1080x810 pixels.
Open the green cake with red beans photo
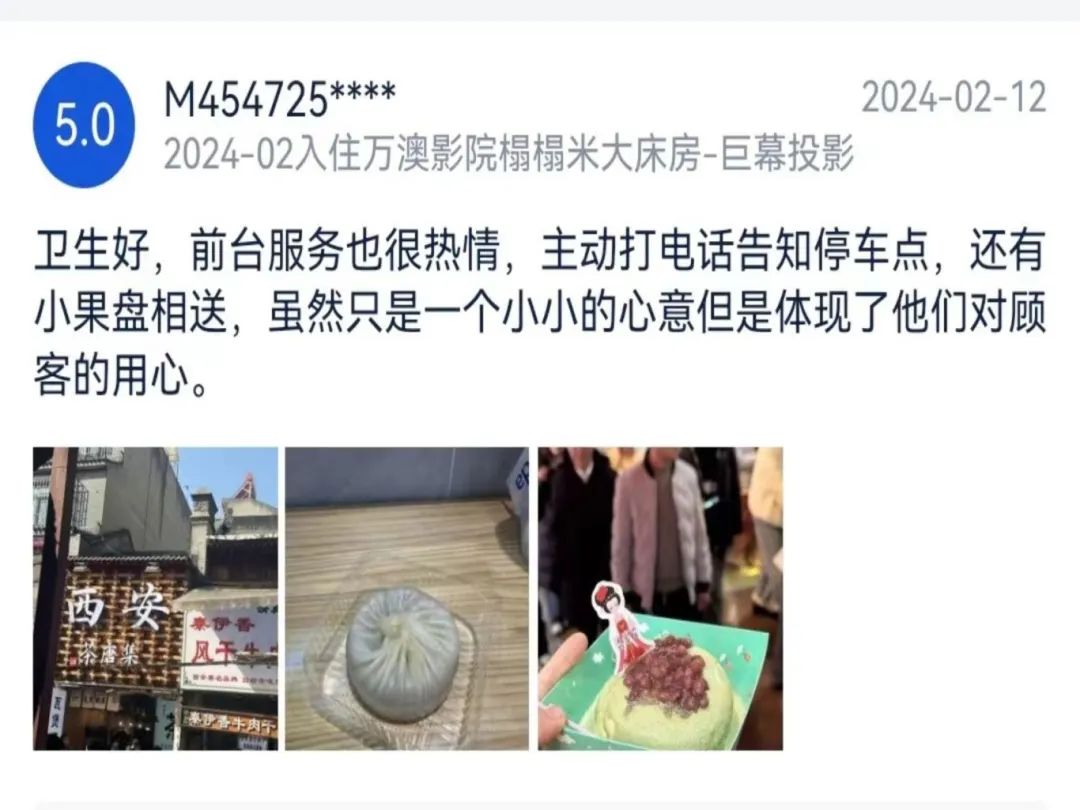[x=660, y=598]
